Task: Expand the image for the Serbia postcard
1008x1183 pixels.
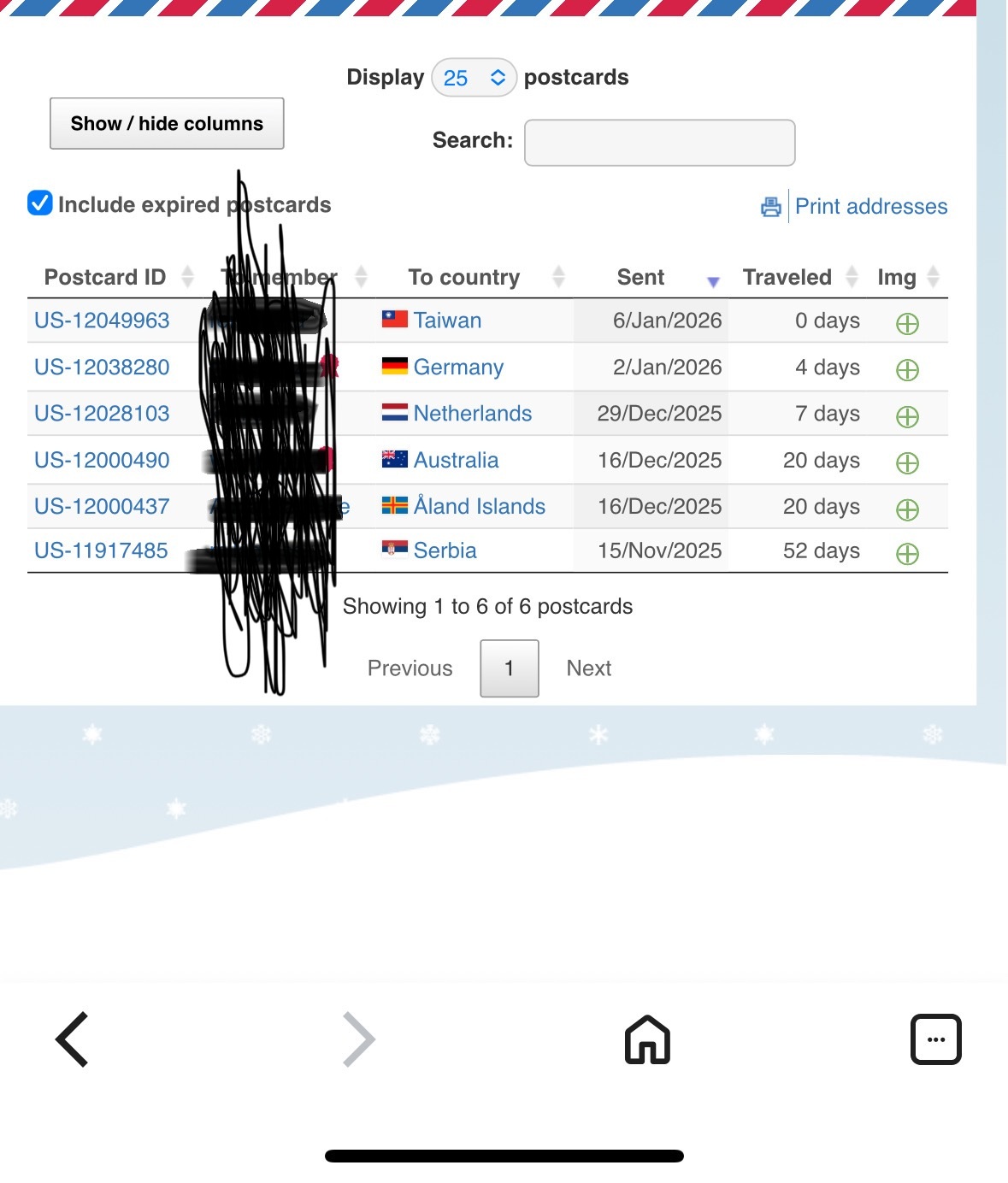Action: [907, 554]
